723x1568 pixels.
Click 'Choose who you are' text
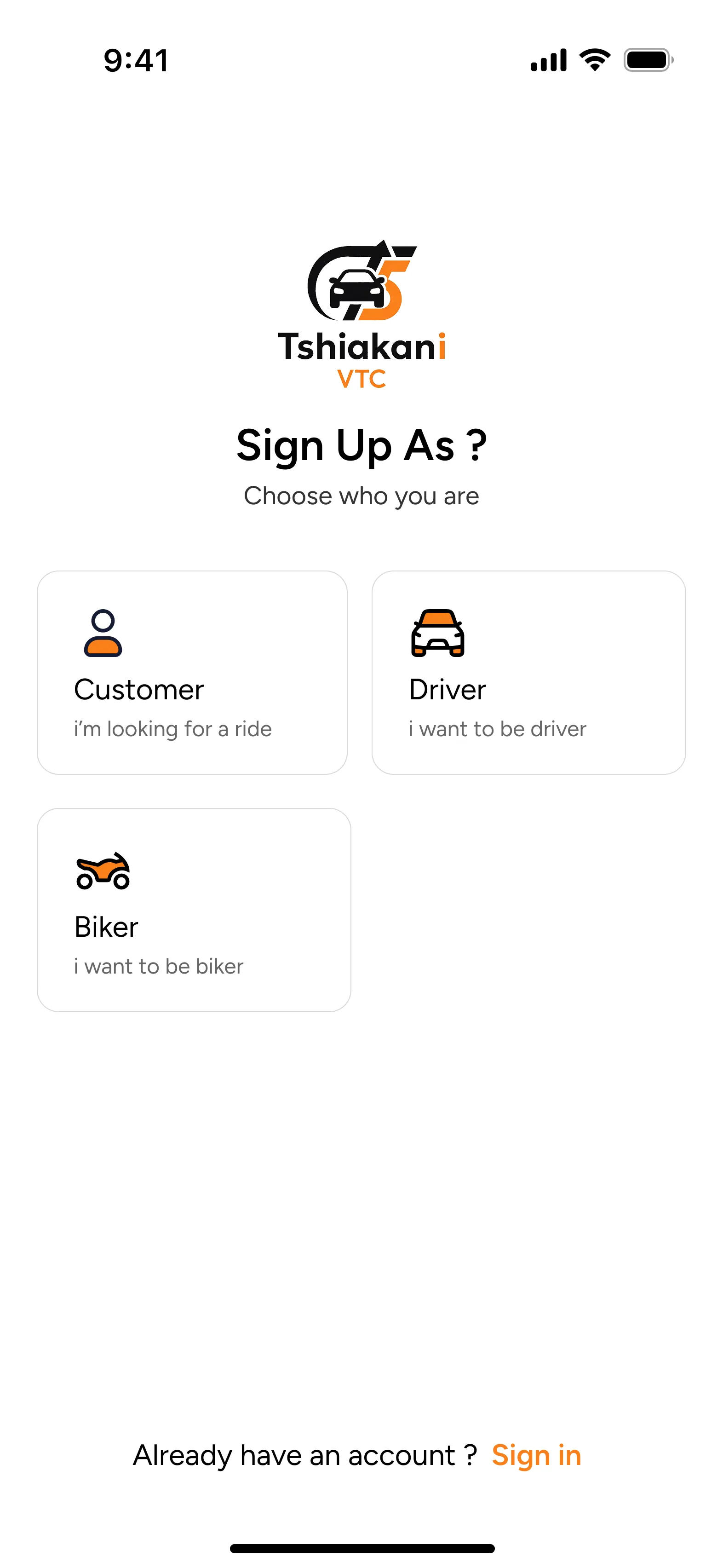[361, 496]
